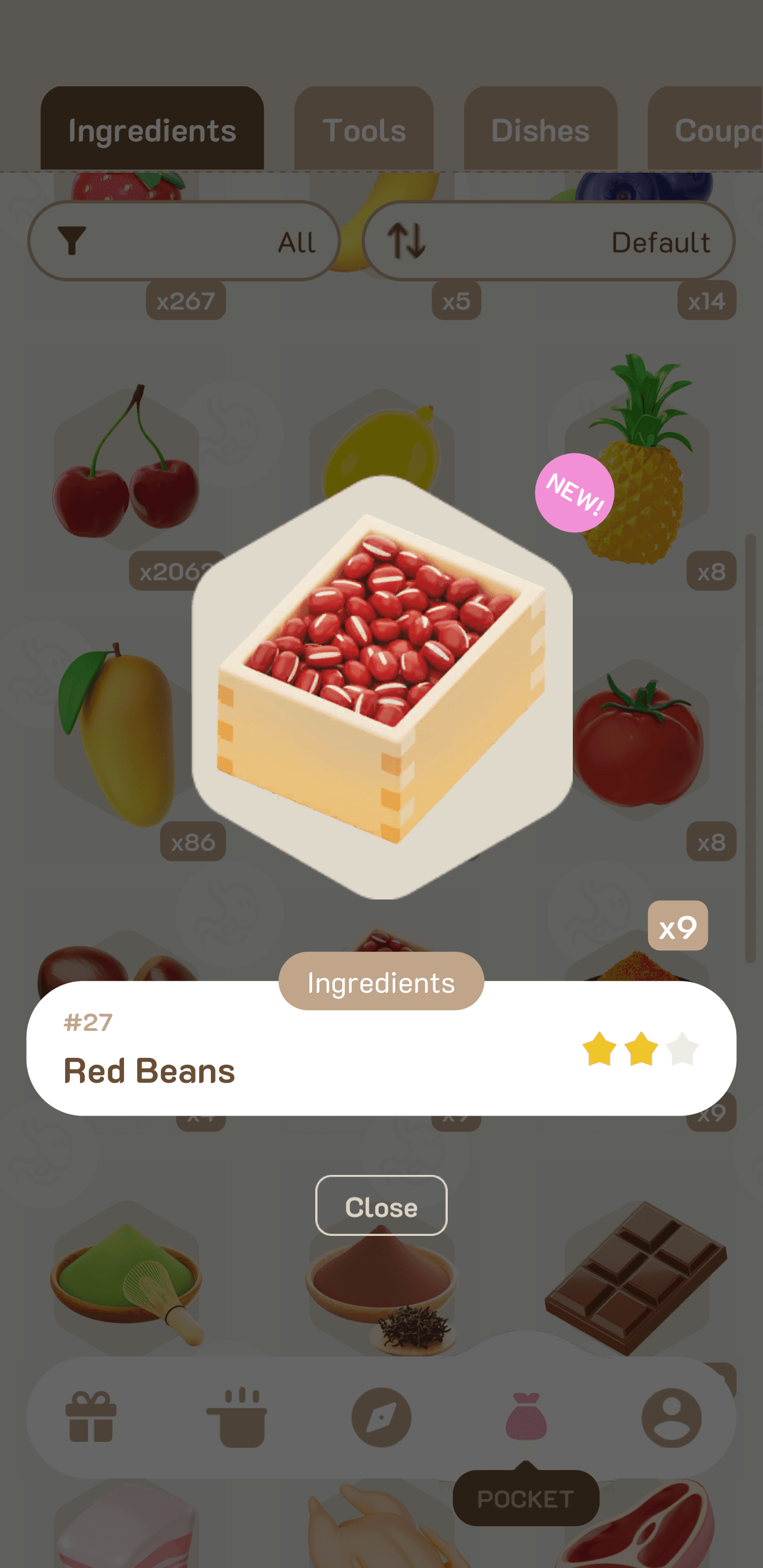Open the profile section

[x=671, y=1417]
